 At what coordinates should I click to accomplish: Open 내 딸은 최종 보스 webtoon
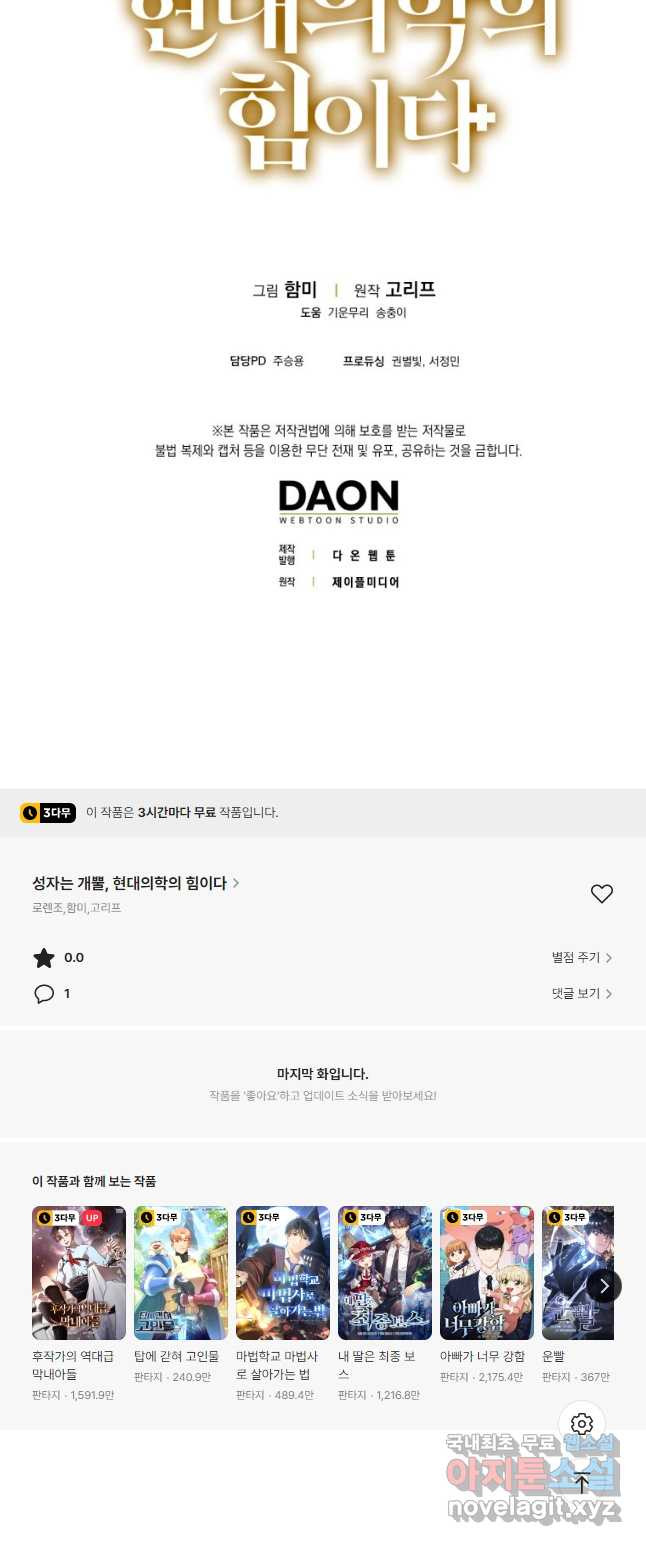385,1273
